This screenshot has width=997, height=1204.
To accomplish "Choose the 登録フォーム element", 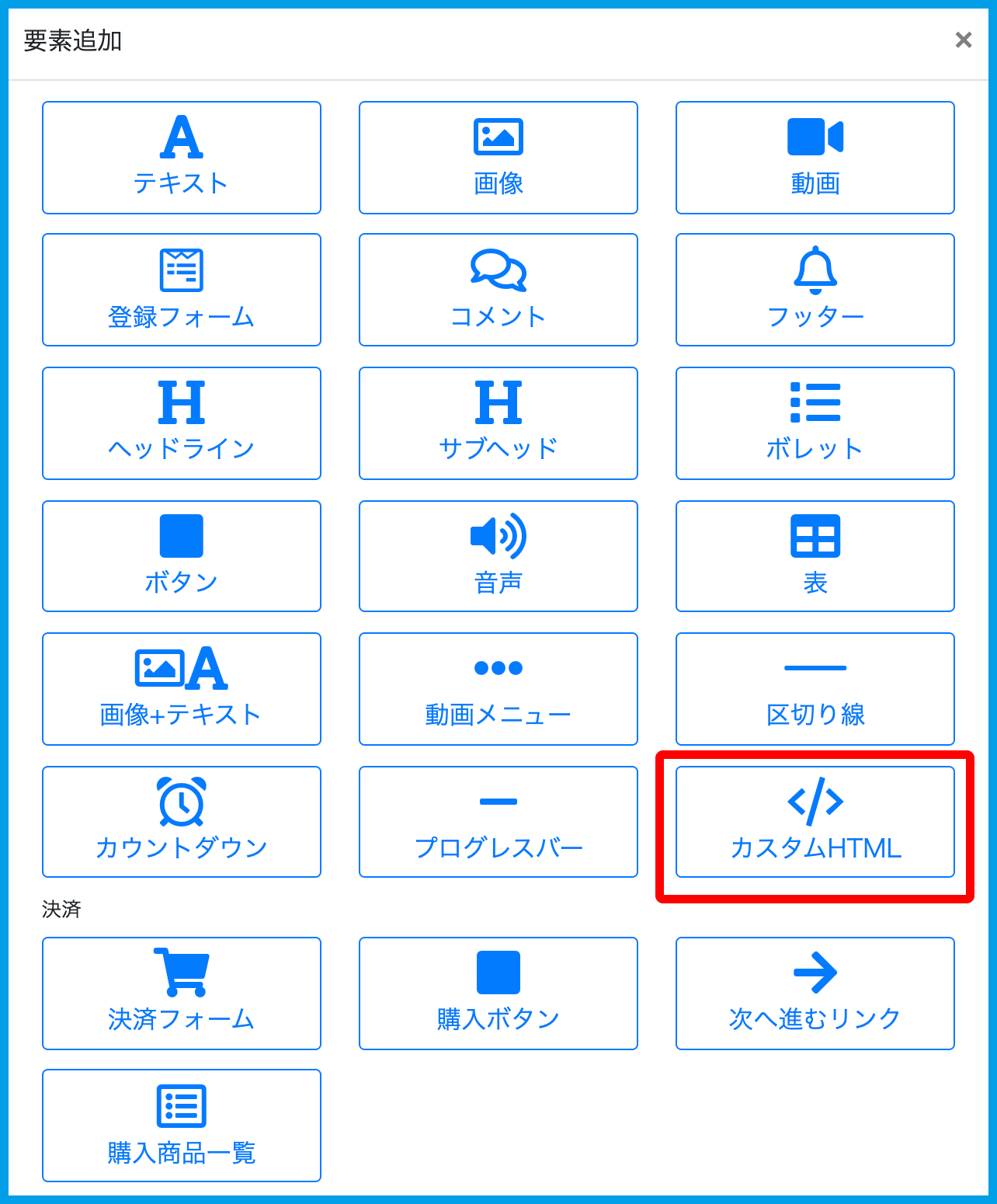I will 182,290.
